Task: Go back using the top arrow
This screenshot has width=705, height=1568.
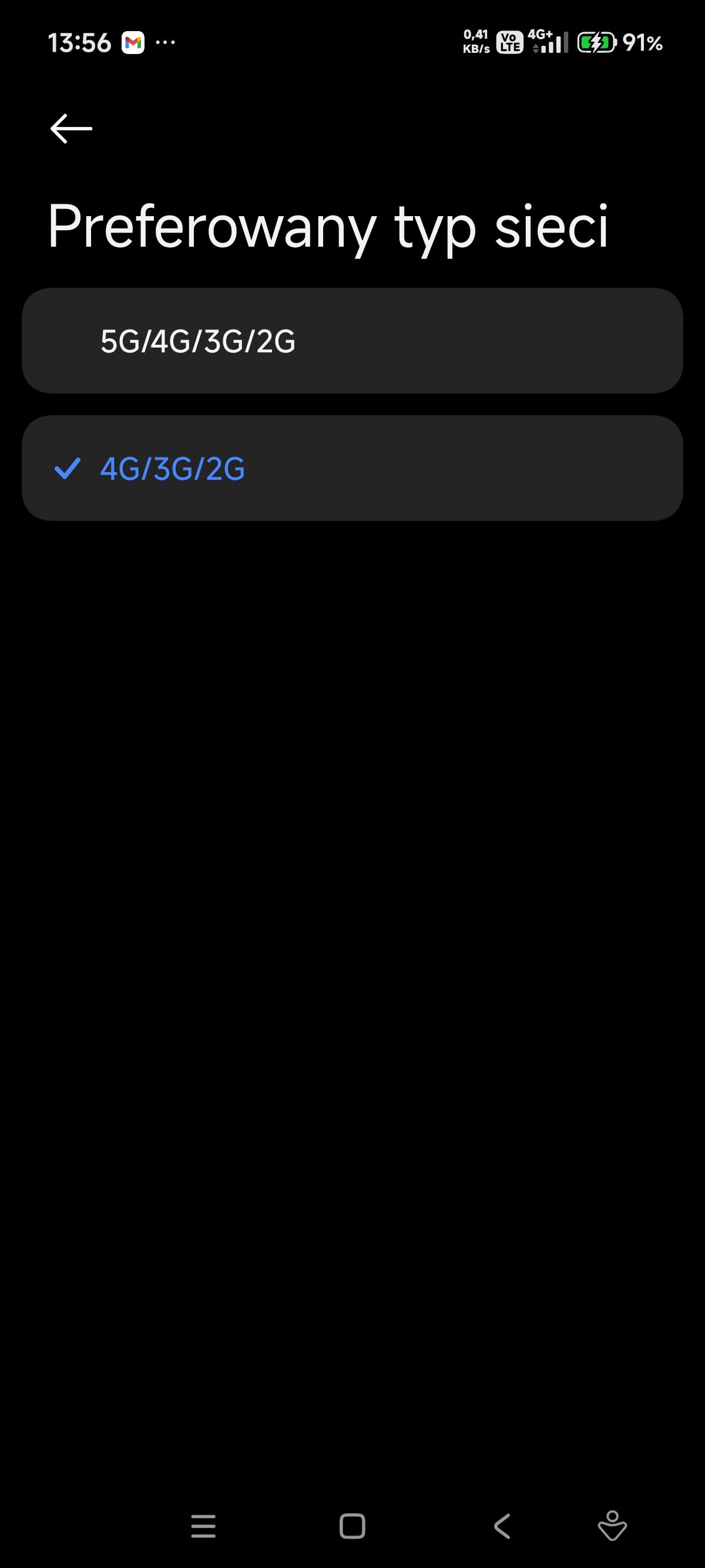Action: coord(71,129)
